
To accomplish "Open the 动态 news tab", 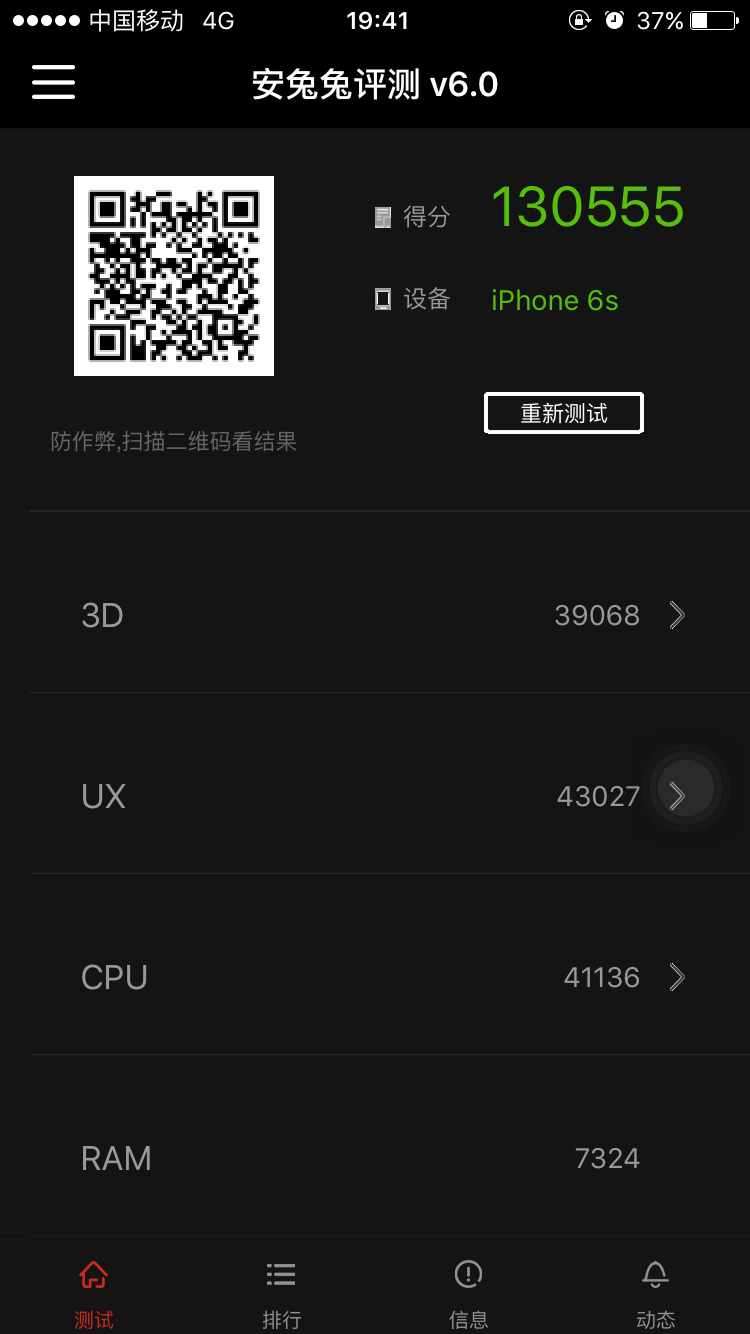I will click(x=655, y=1292).
